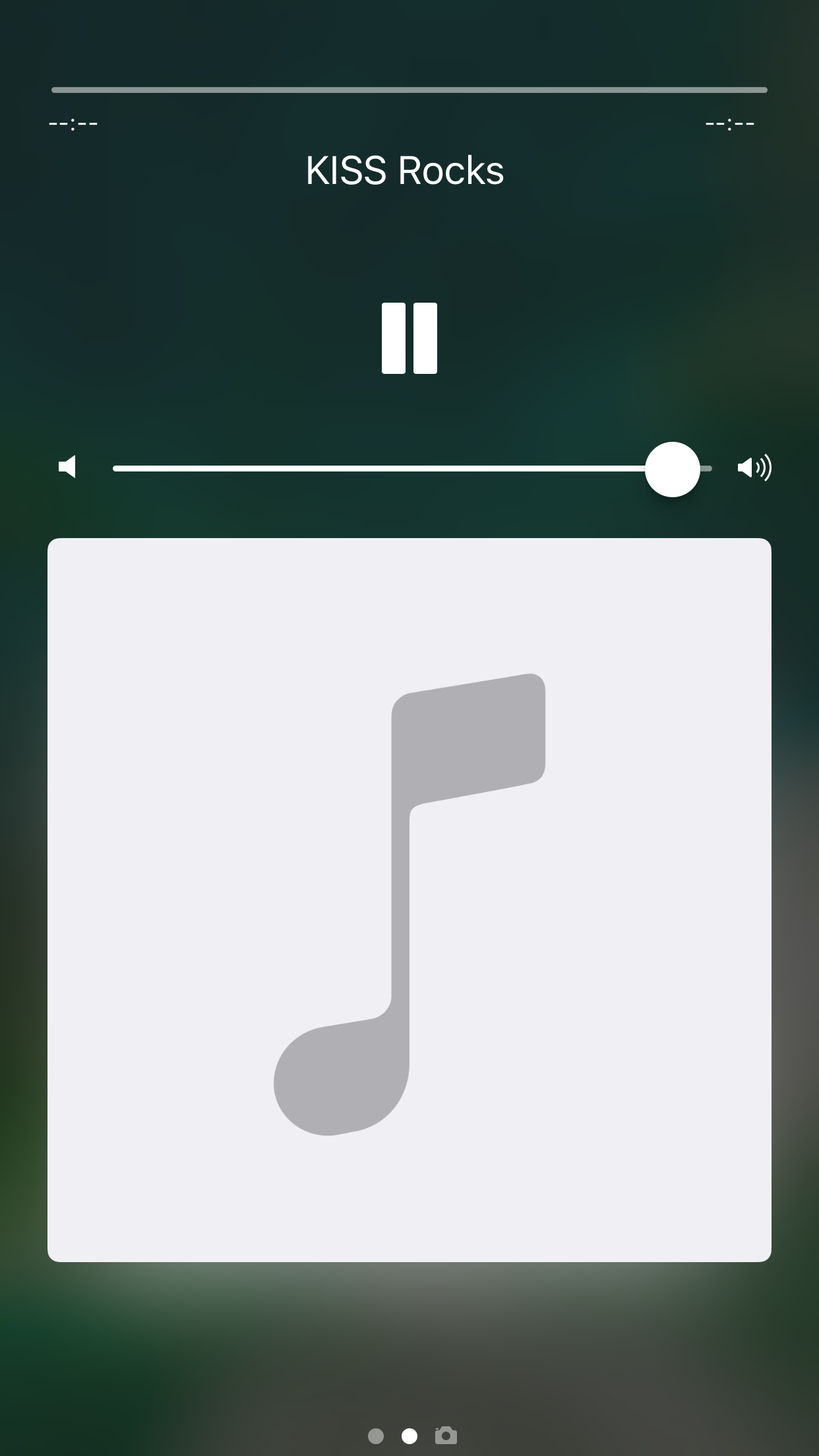
Task: Tap the playback progress bar
Action: pos(409,90)
